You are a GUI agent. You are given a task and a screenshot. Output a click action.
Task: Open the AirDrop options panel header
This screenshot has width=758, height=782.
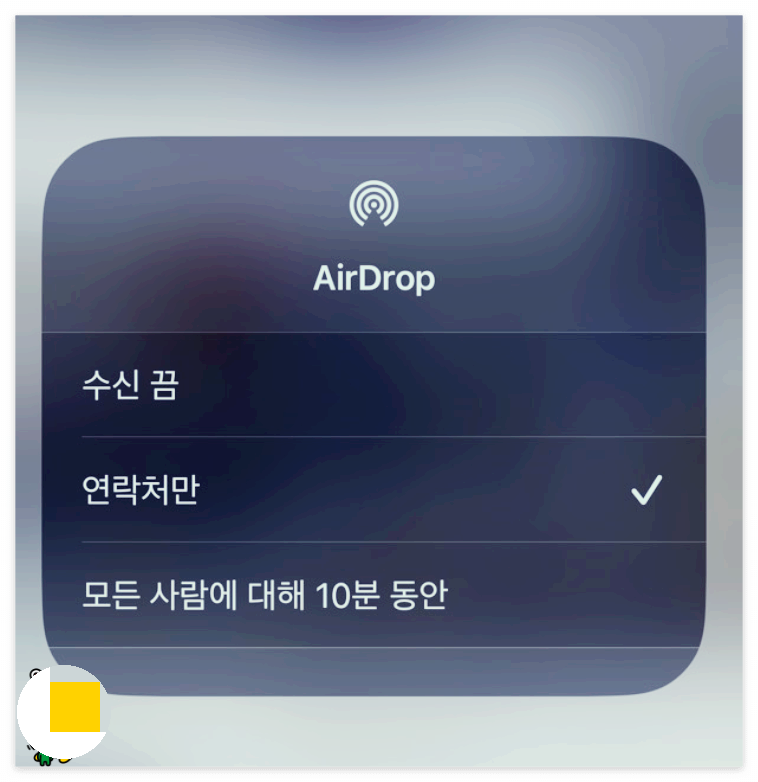(375, 240)
